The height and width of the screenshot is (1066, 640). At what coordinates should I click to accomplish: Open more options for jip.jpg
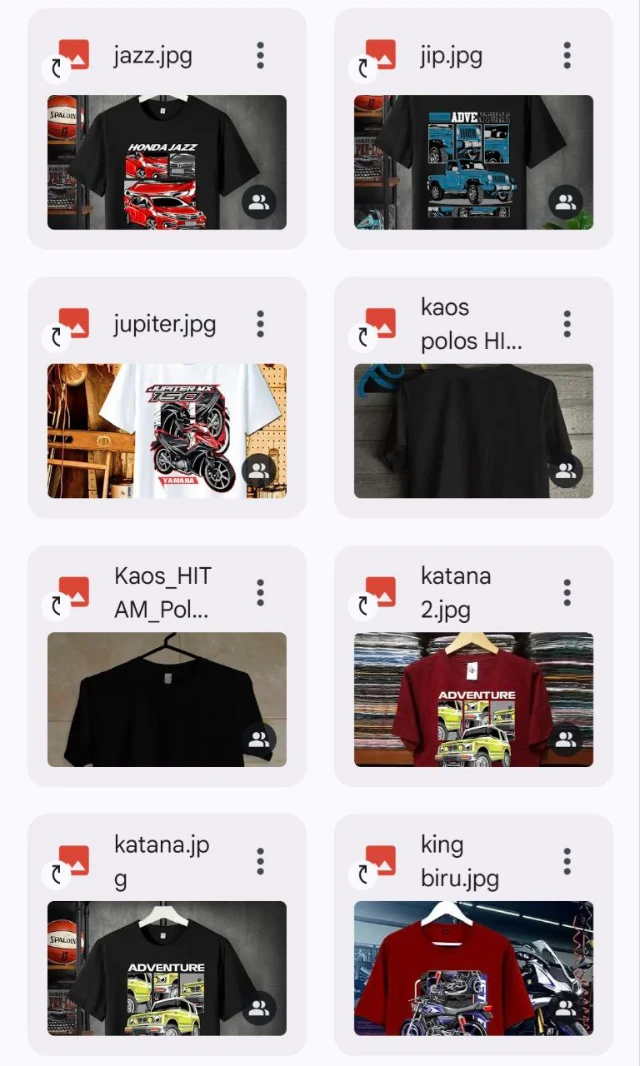(x=567, y=55)
